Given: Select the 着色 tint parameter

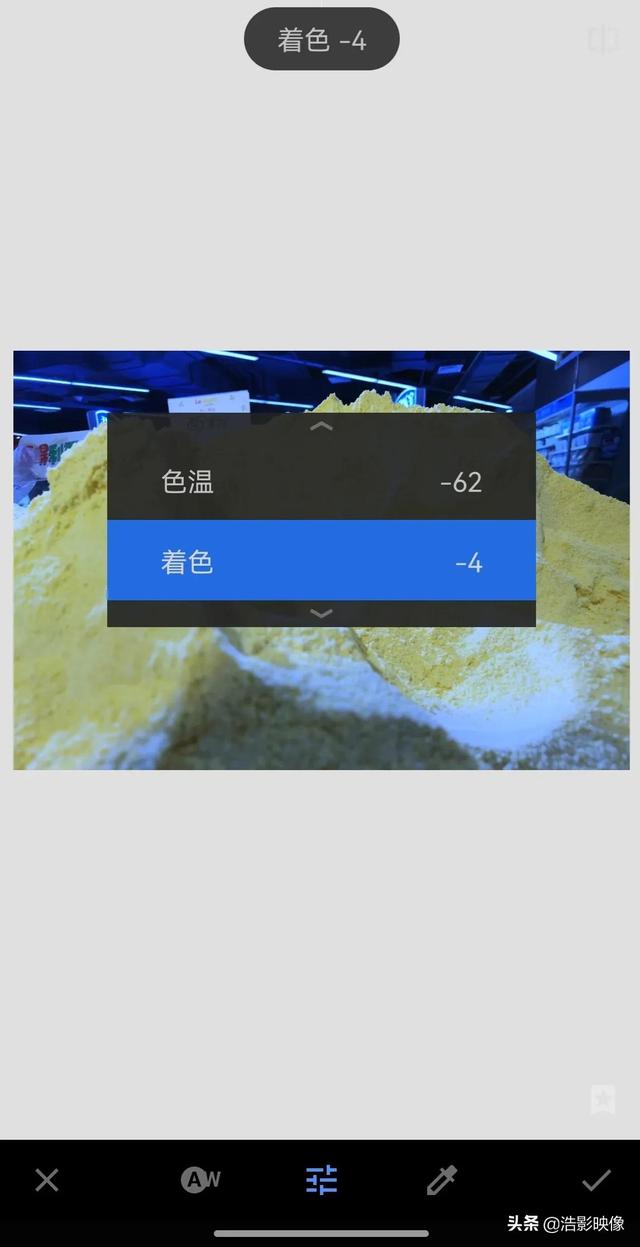Looking at the screenshot, I should tap(321, 561).
